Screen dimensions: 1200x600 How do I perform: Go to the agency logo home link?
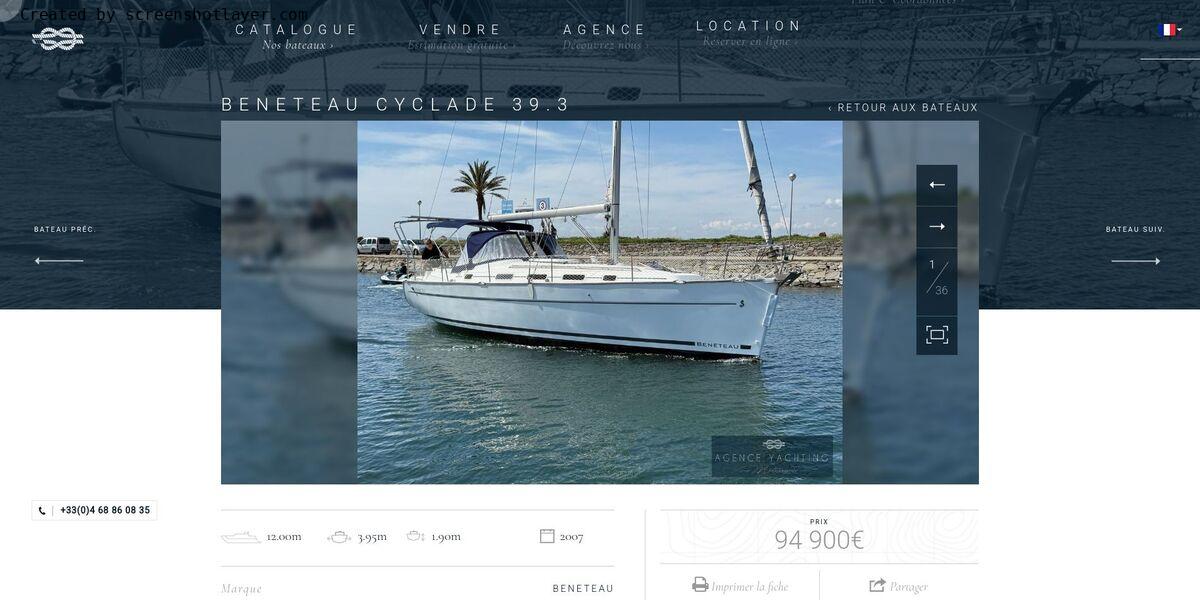point(58,39)
